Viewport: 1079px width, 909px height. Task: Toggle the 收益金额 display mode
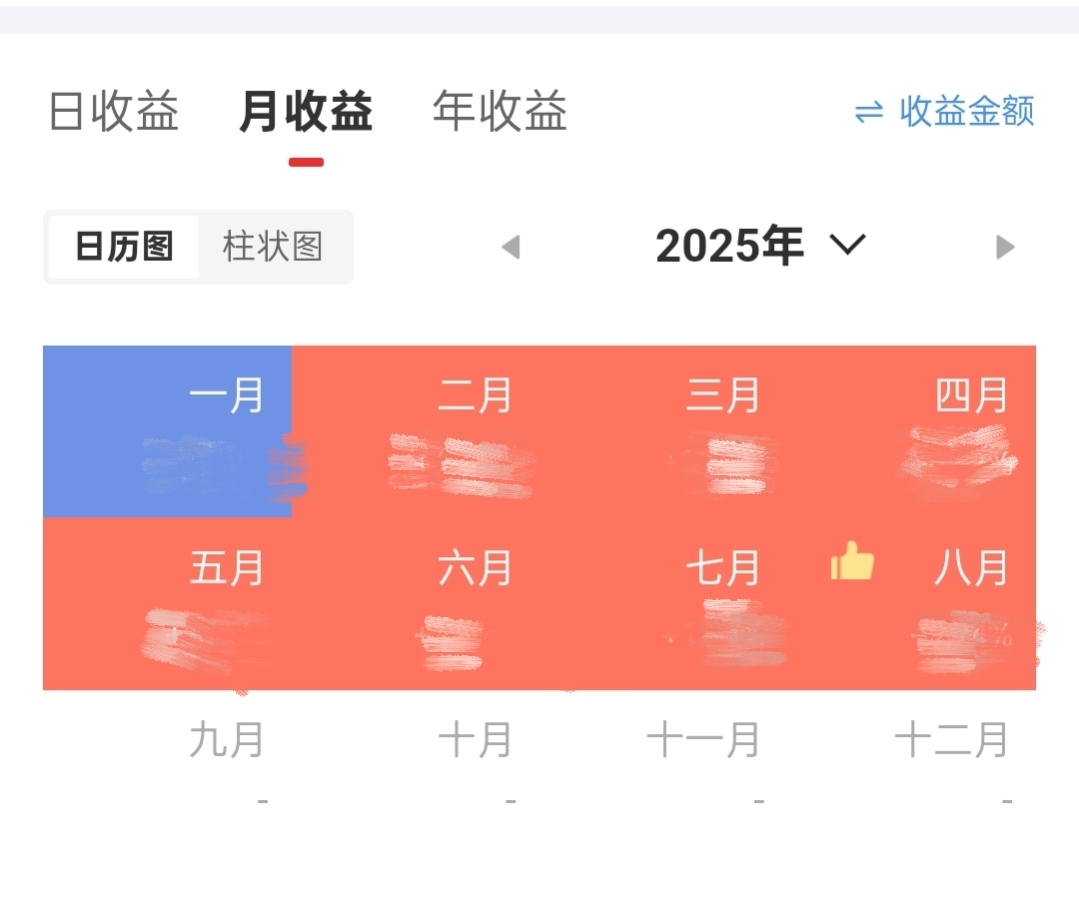pos(944,111)
